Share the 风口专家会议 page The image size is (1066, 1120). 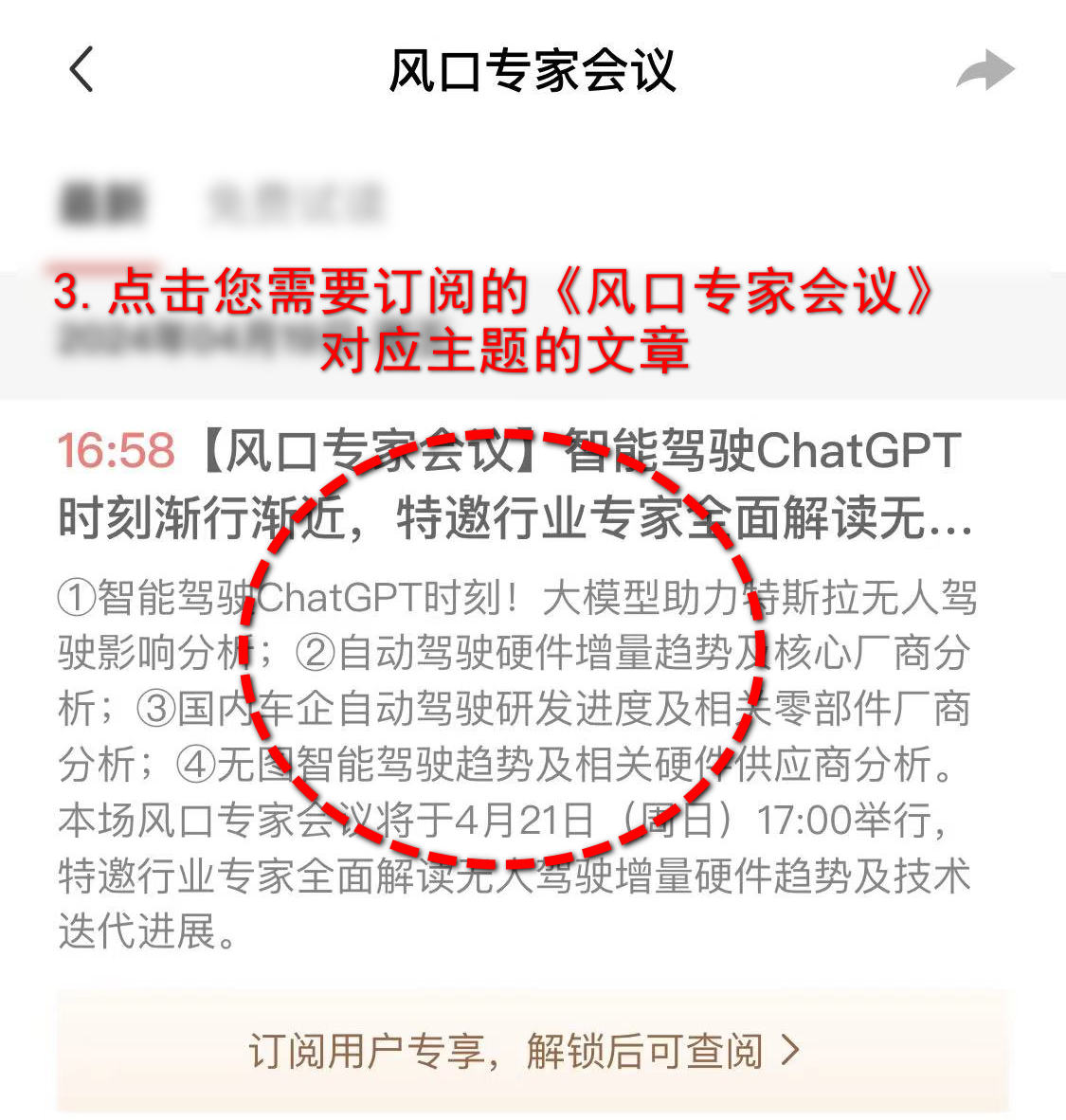[985, 71]
